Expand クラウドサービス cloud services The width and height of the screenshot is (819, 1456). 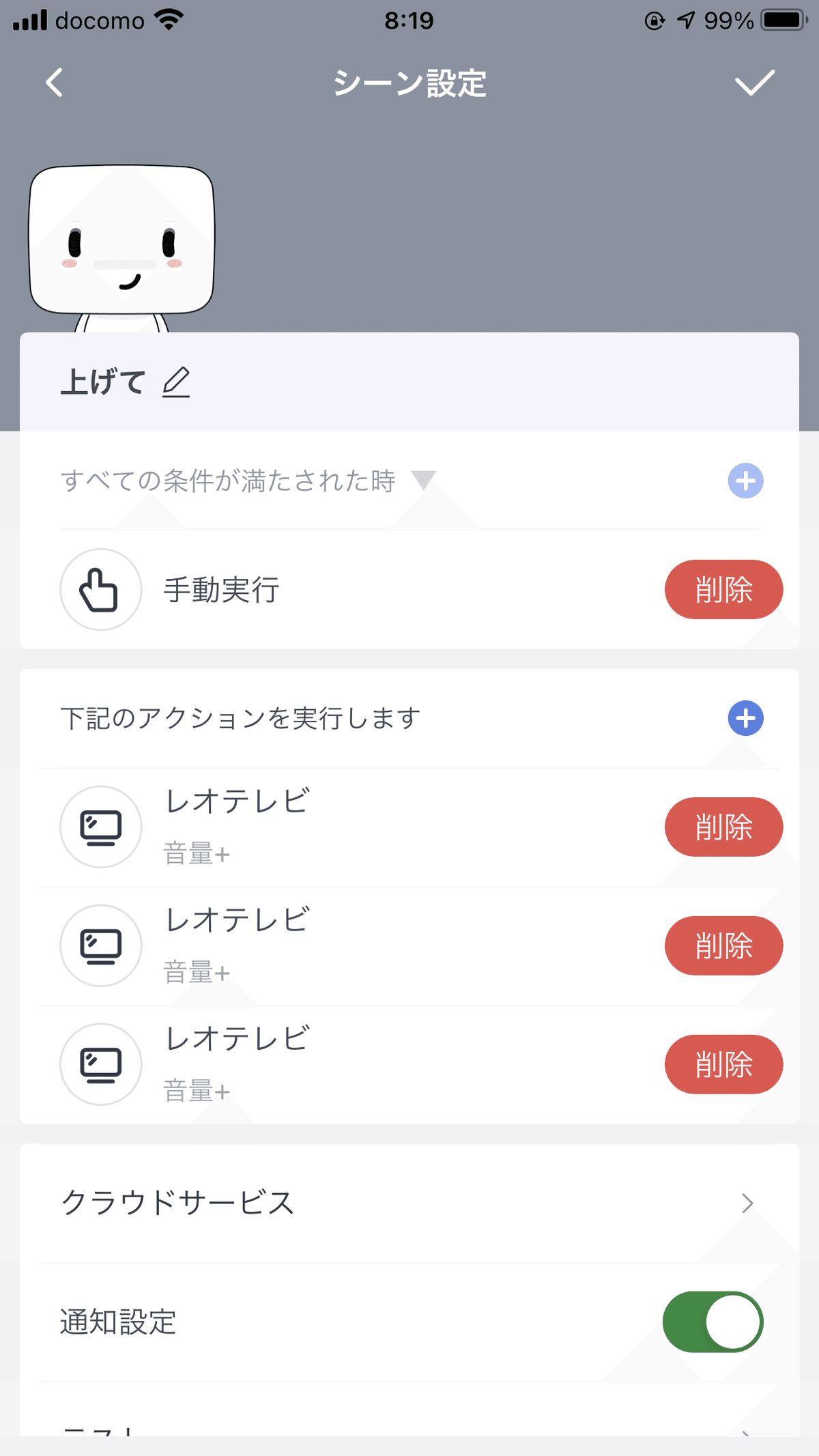pos(409,1204)
